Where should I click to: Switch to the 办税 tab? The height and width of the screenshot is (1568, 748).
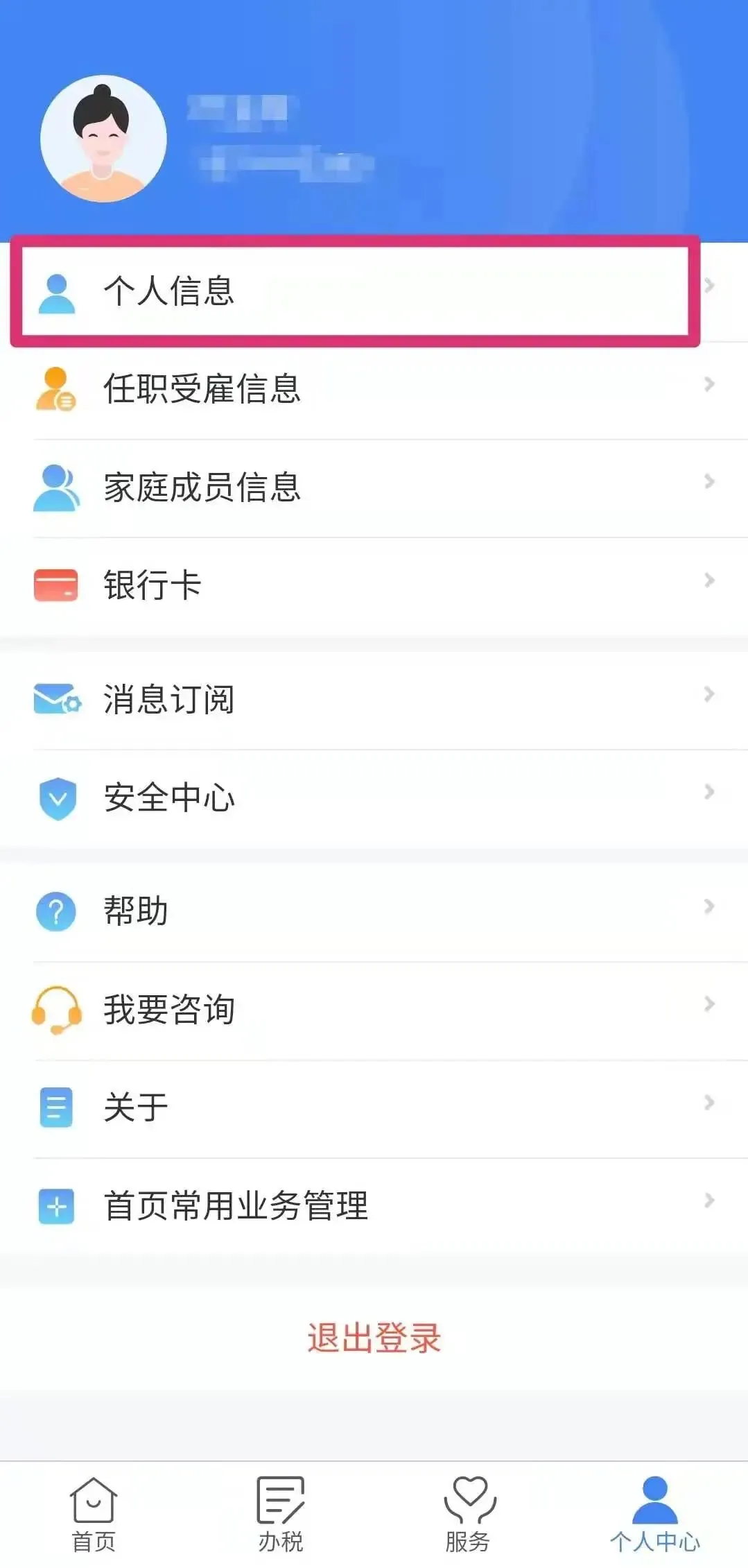pyautogui.click(x=281, y=1514)
